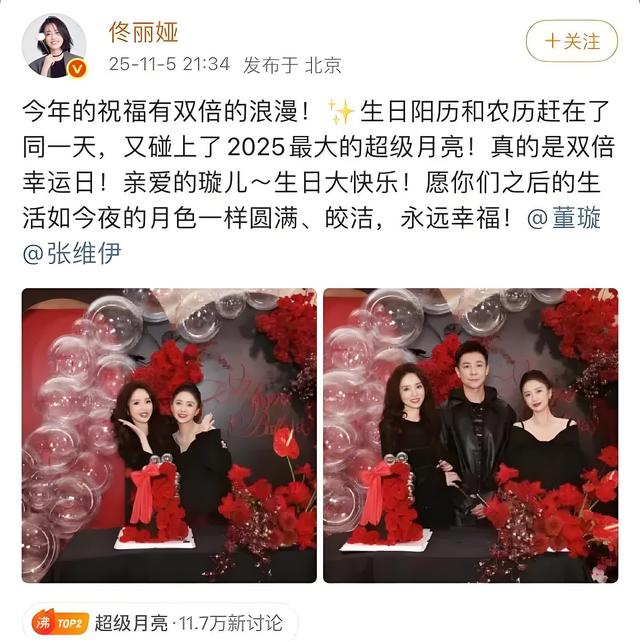This screenshot has height=642, width=640.
Task: Follow 佟丽娅 with +关注 button
Action: (x=572, y=41)
